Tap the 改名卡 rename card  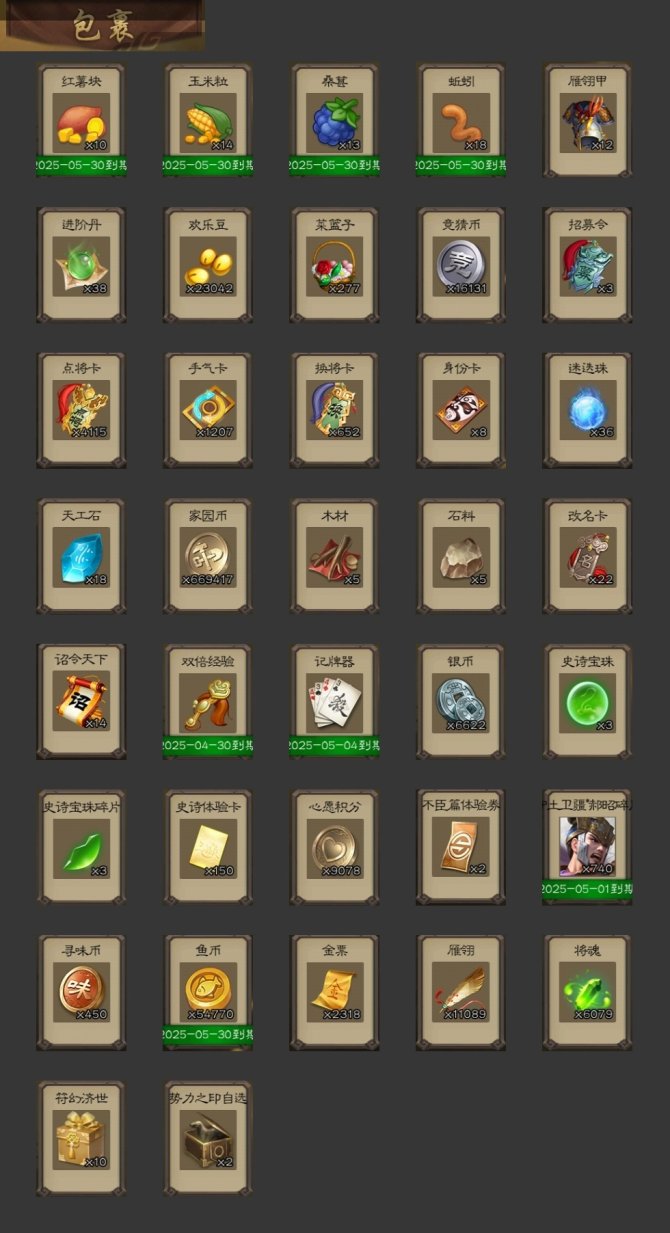click(588, 557)
